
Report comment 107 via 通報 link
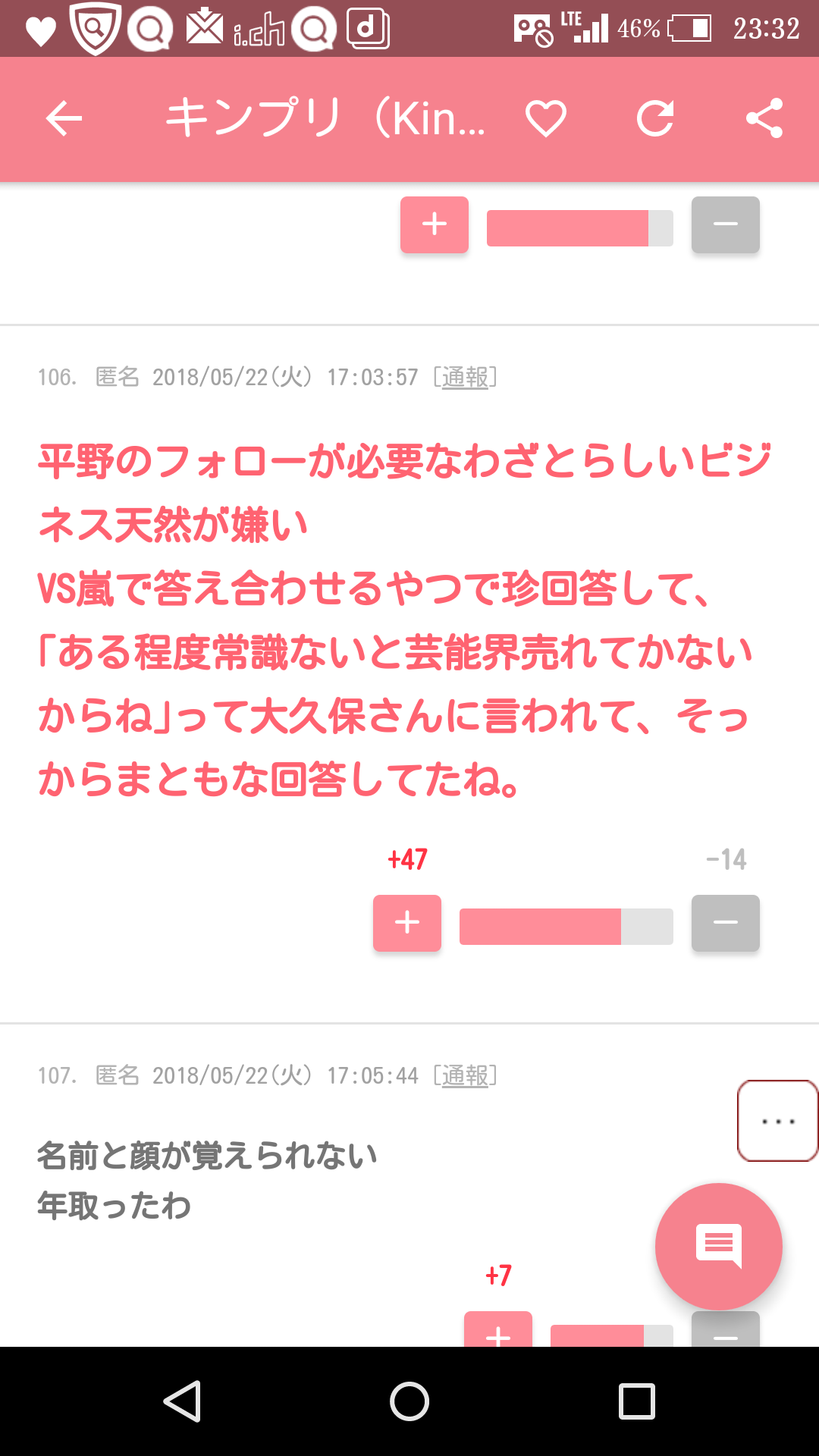point(465,1075)
